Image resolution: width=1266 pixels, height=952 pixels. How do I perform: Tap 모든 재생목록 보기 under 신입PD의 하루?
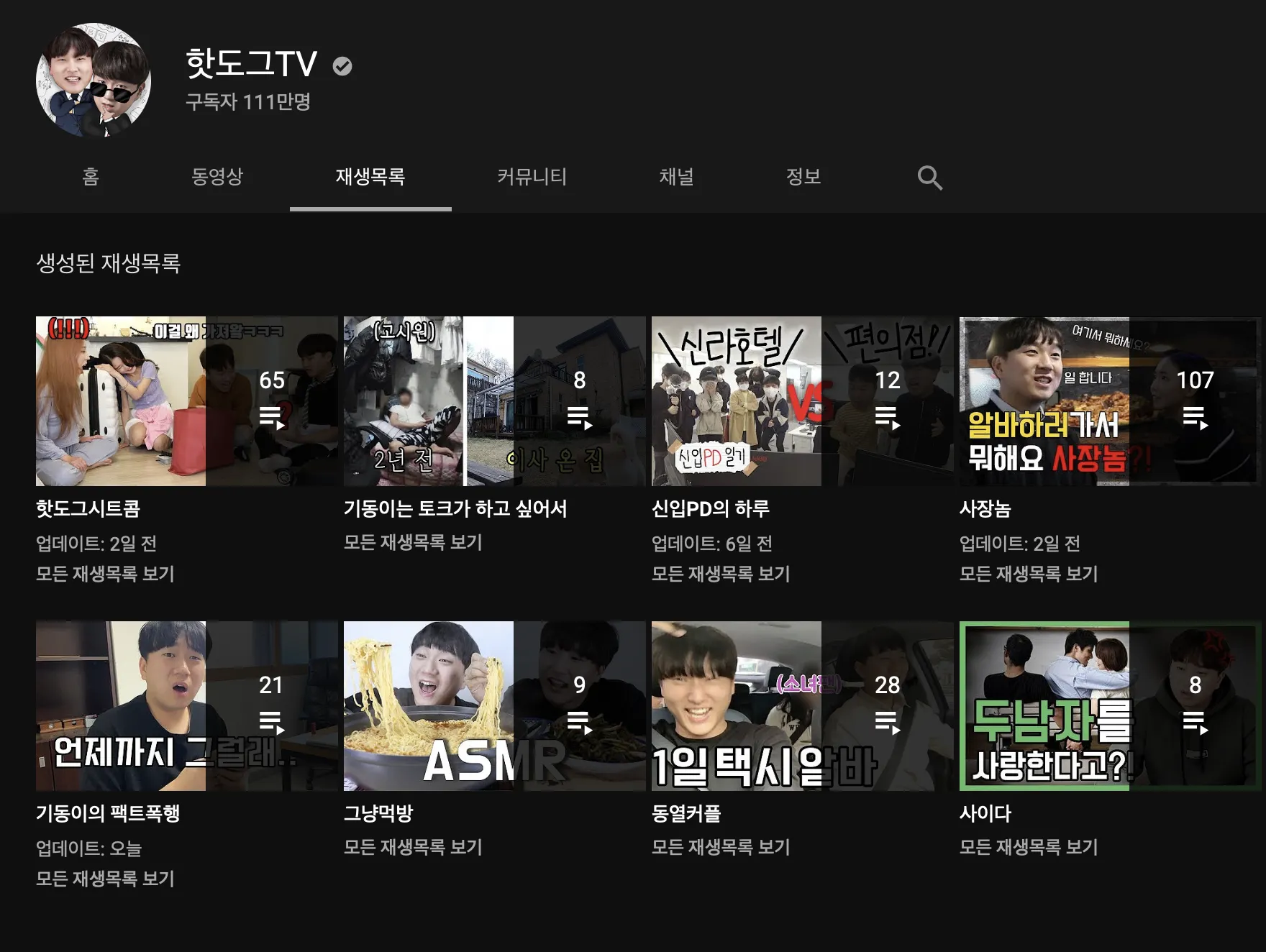point(721,574)
